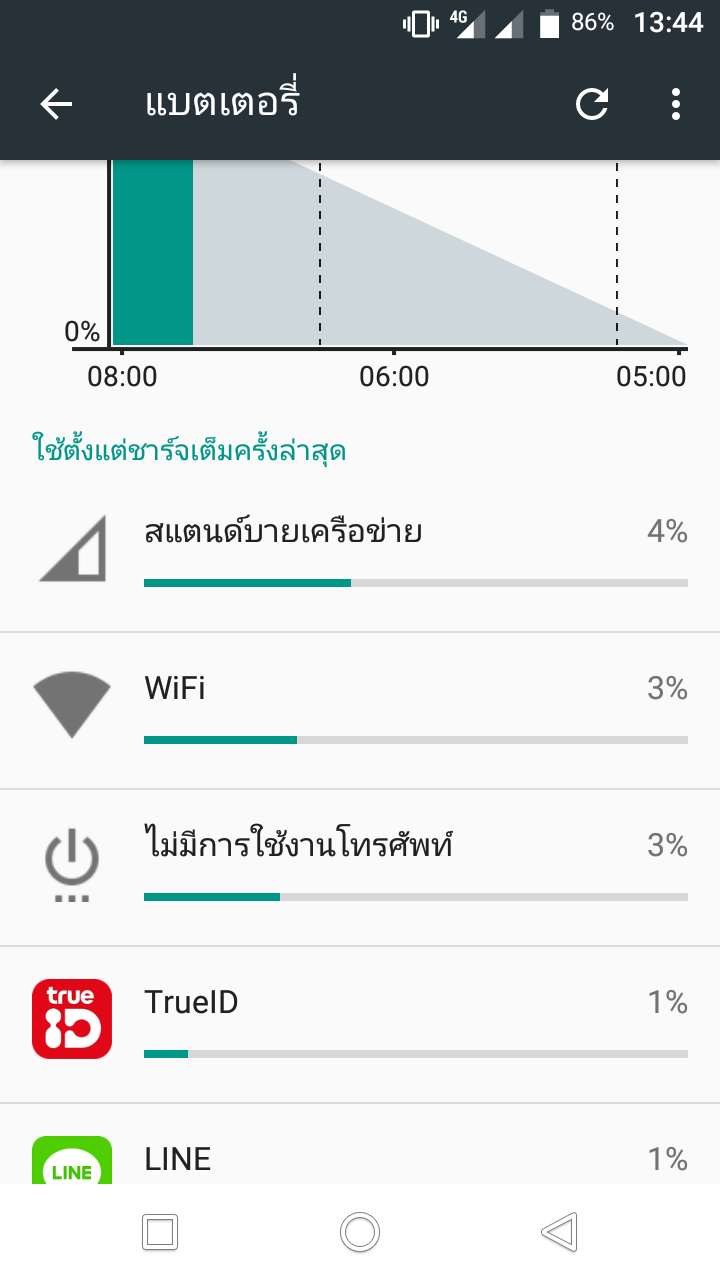Open the overflow menu

[x=676, y=104]
